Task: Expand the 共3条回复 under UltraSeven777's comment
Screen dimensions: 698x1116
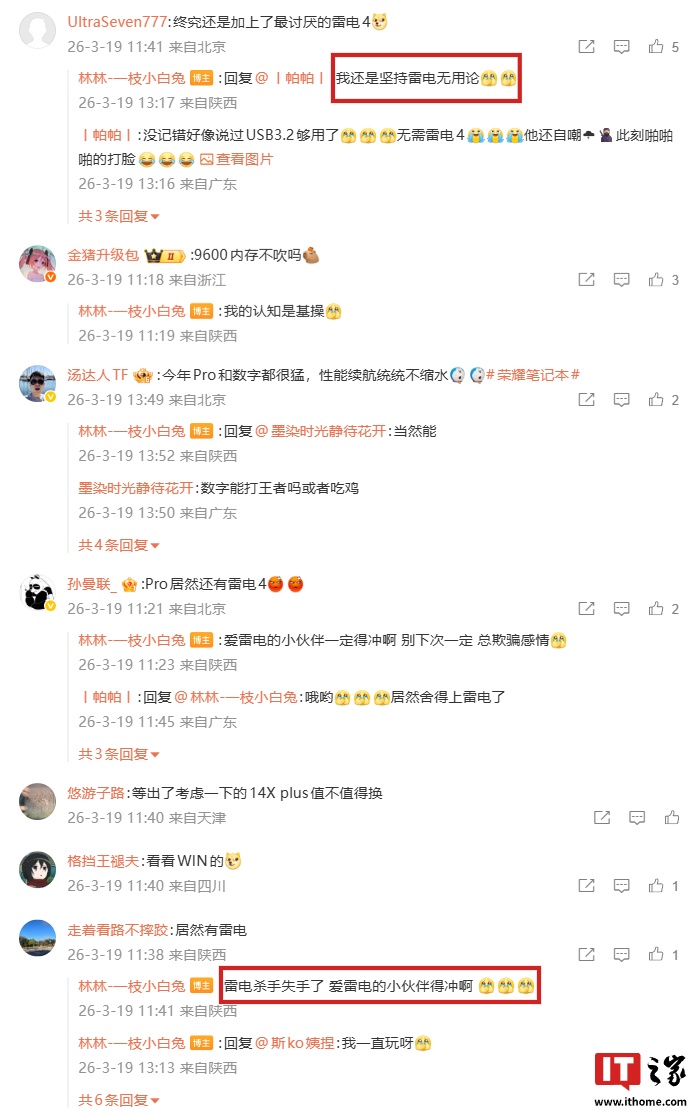Action: click(119, 216)
